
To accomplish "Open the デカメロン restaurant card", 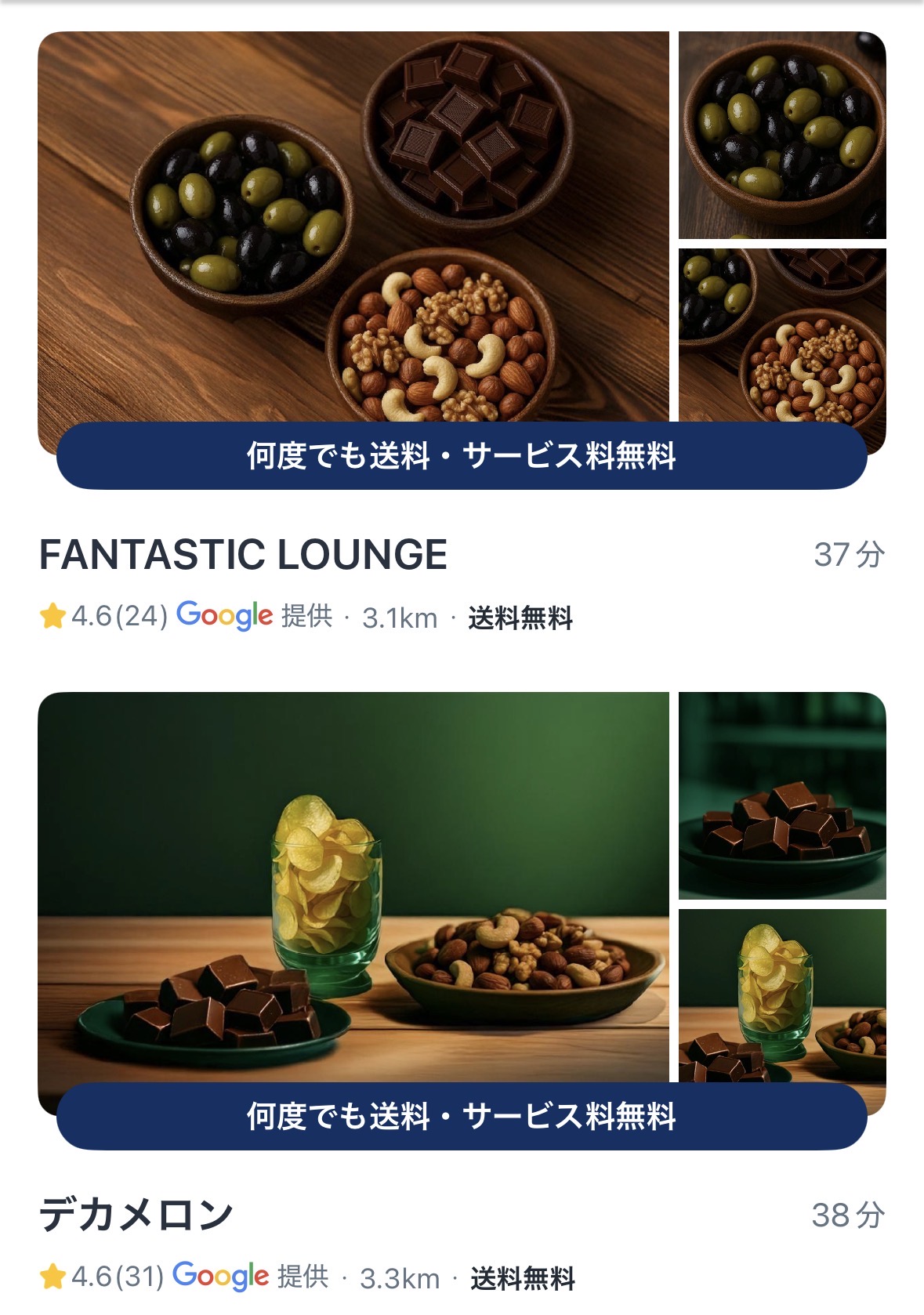I will pos(136,1215).
